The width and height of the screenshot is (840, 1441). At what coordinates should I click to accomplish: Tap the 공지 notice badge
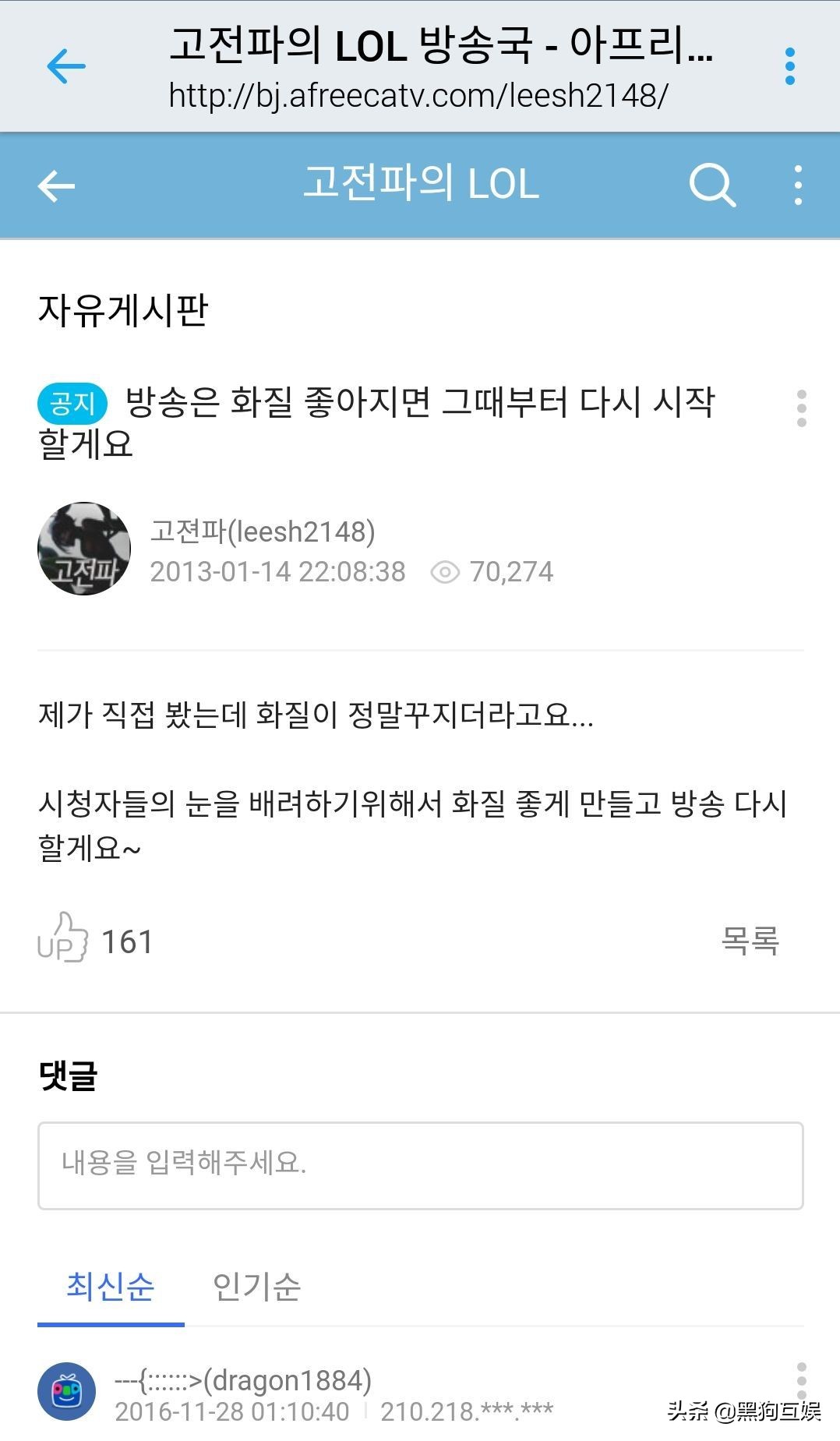click(73, 404)
